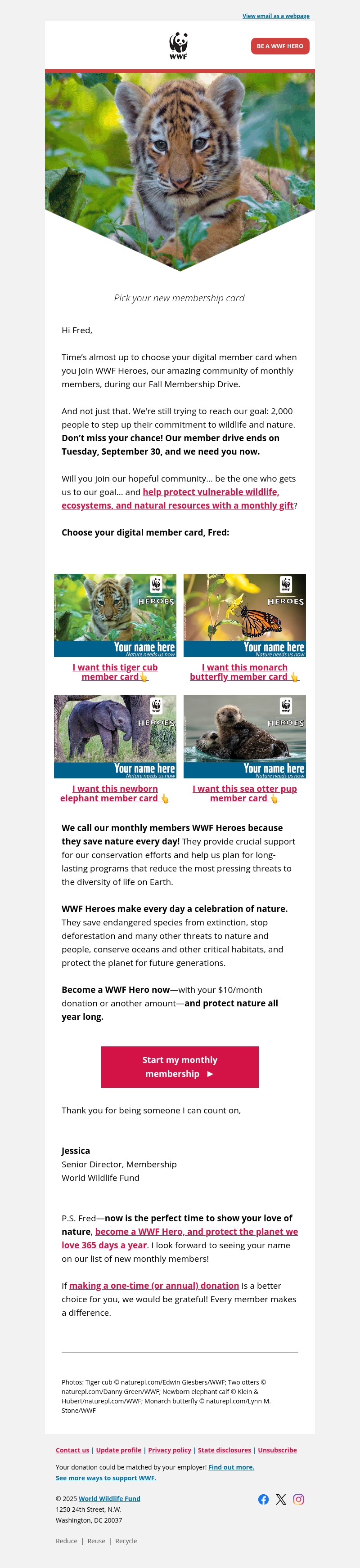Tap Start my monthly membership button
360x1568 pixels.
(180, 1067)
